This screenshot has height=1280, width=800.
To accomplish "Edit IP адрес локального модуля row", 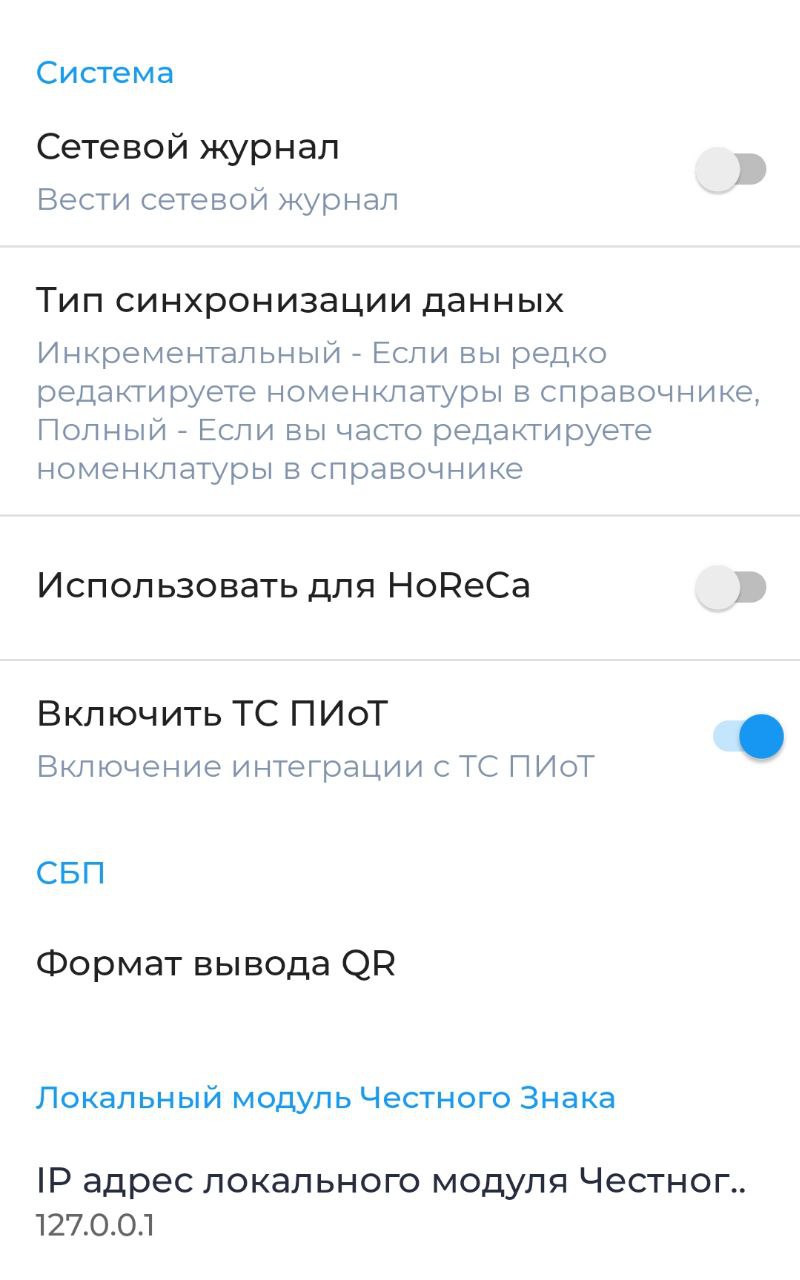I will pyautogui.click(x=400, y=1200).
